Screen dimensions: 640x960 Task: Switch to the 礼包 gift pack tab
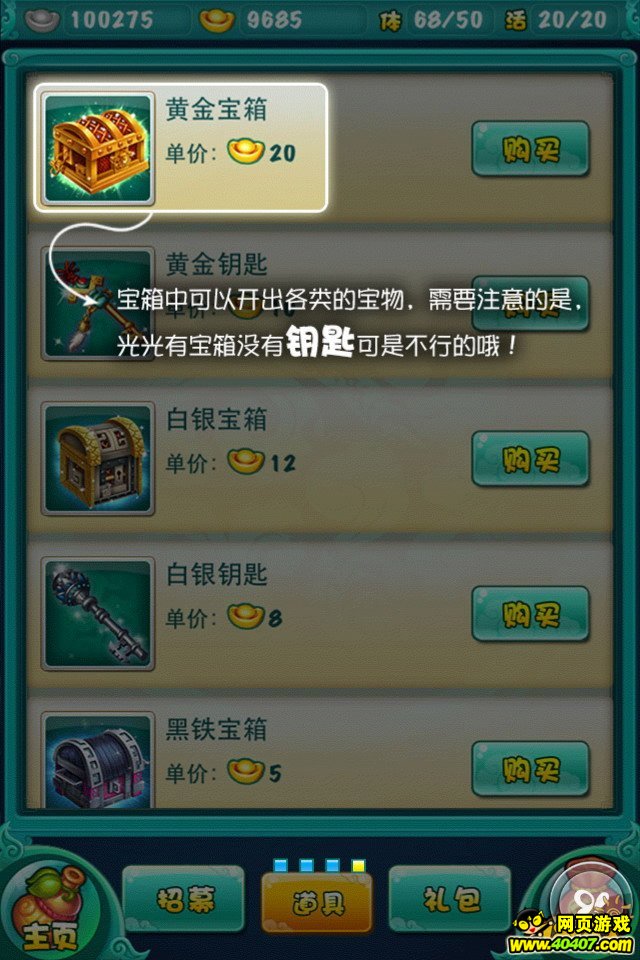[x=450, y=899]
